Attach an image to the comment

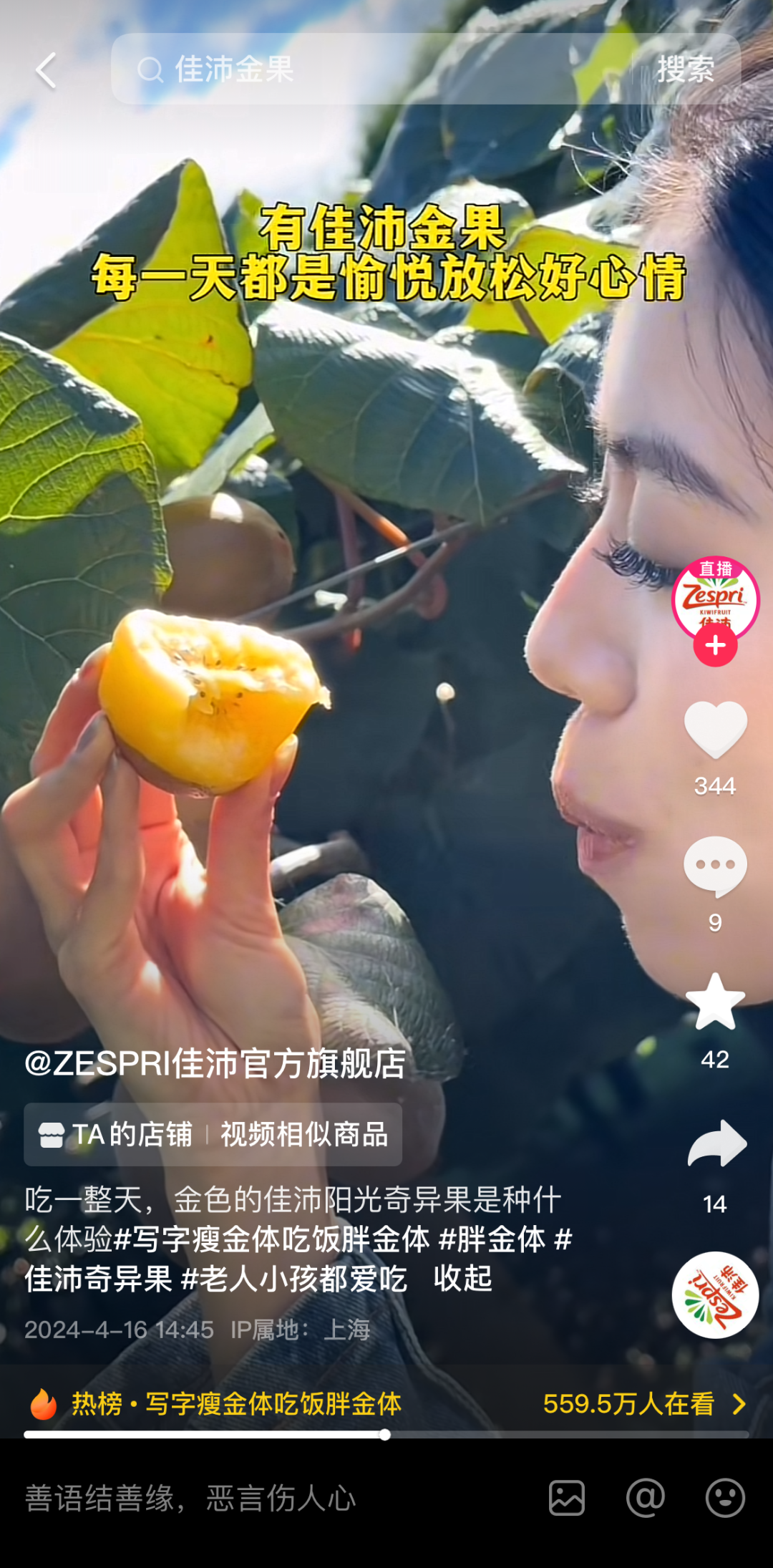[x=567, y=1498]
